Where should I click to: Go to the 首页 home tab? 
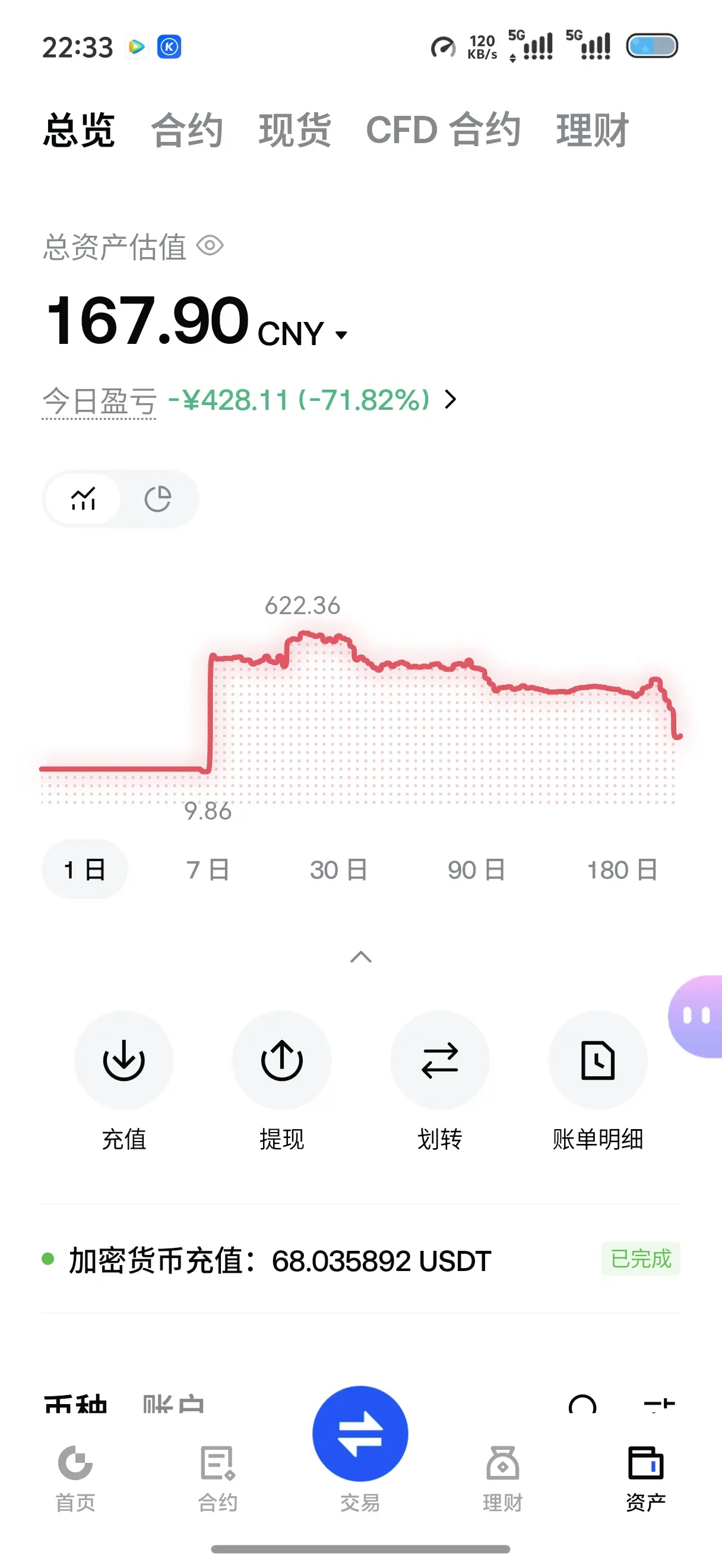(75, 1478)
